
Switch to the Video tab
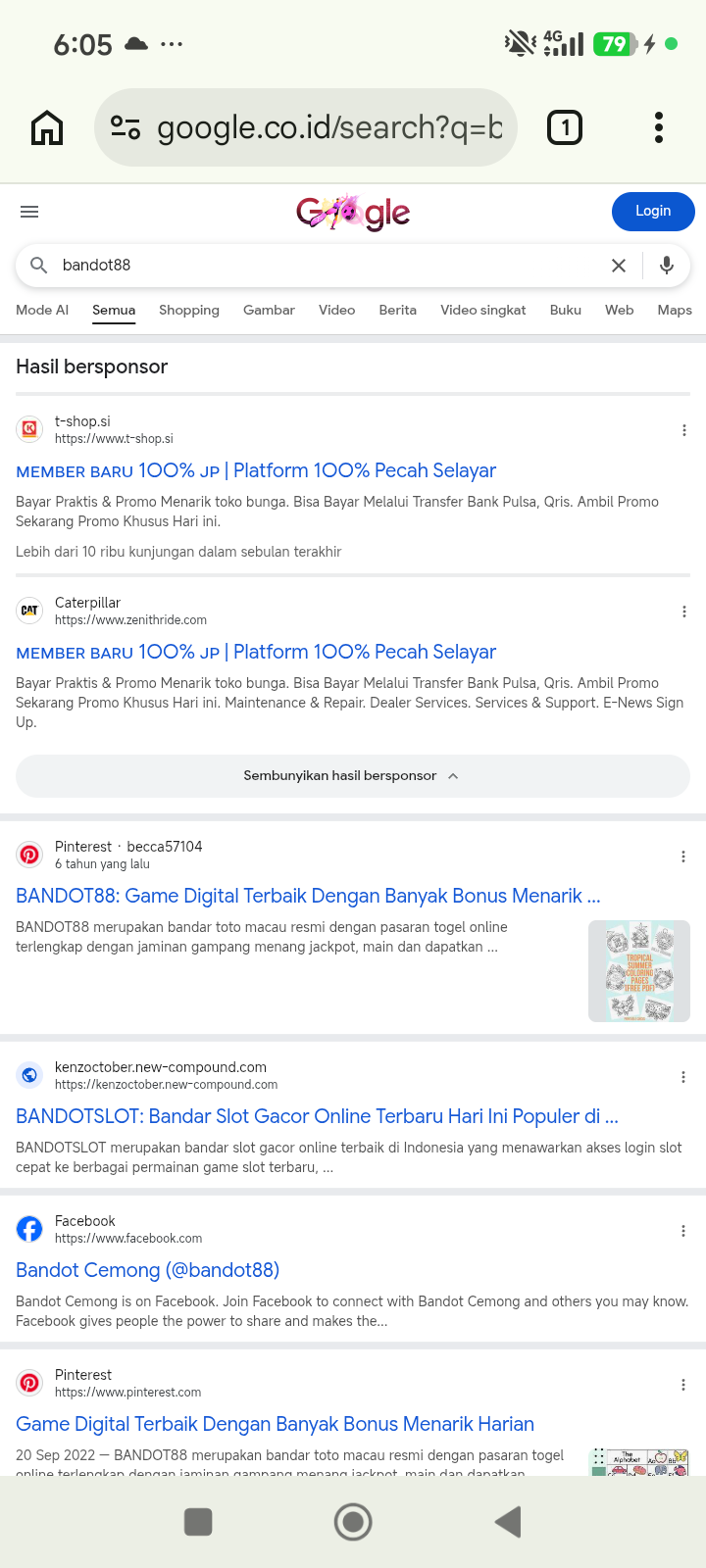coord(336,310)
